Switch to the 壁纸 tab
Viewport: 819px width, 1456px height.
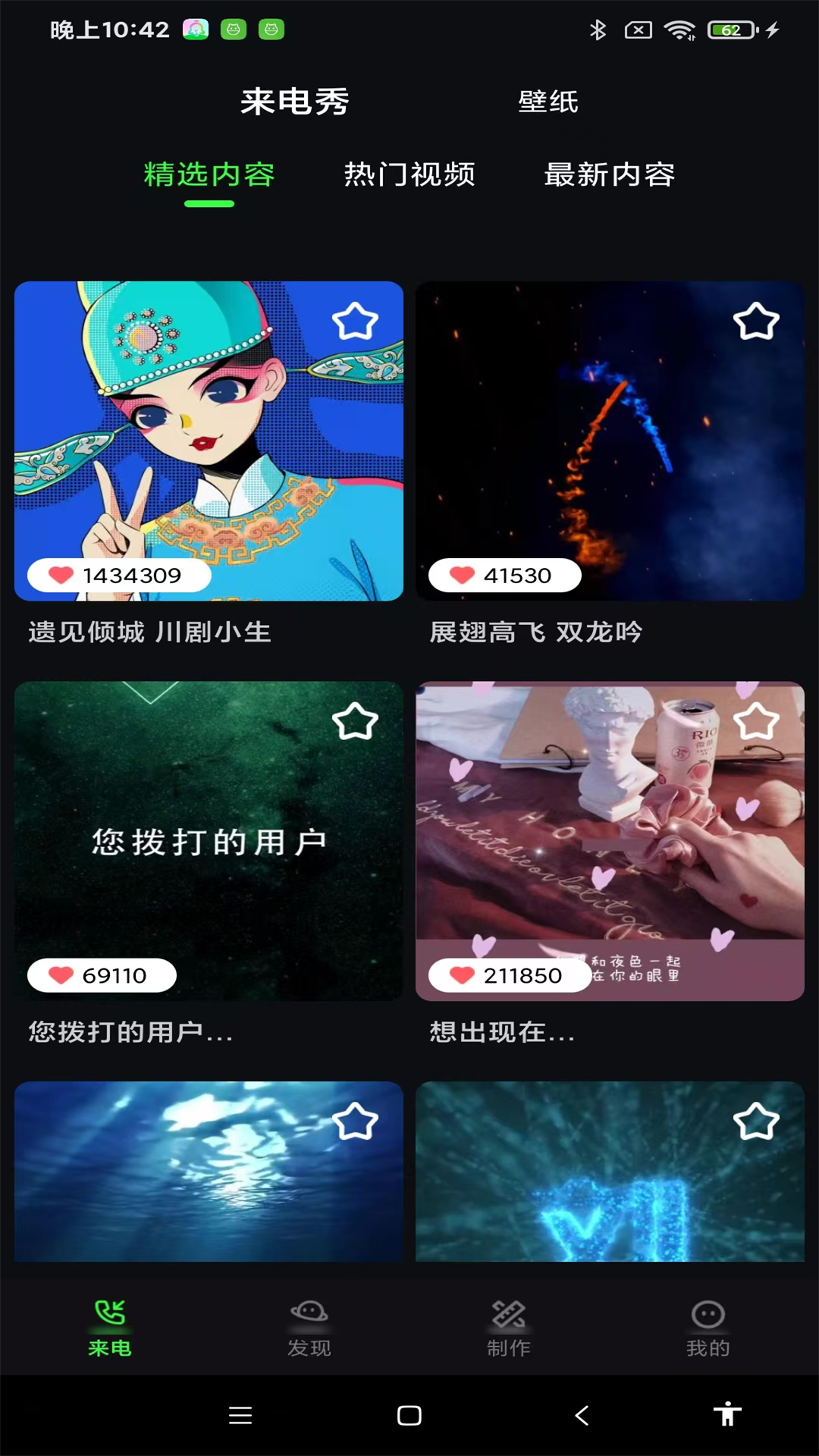coord(548,102)
